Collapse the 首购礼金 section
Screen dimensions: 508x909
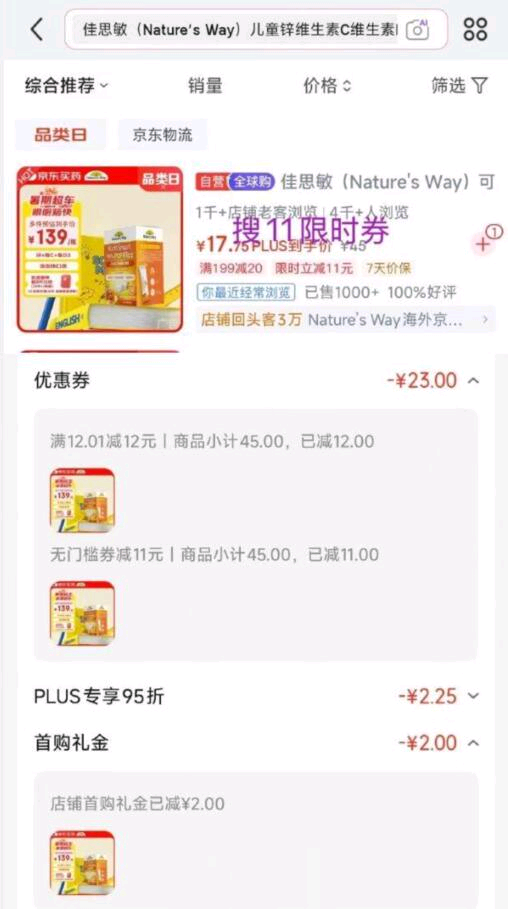point(474,743)
